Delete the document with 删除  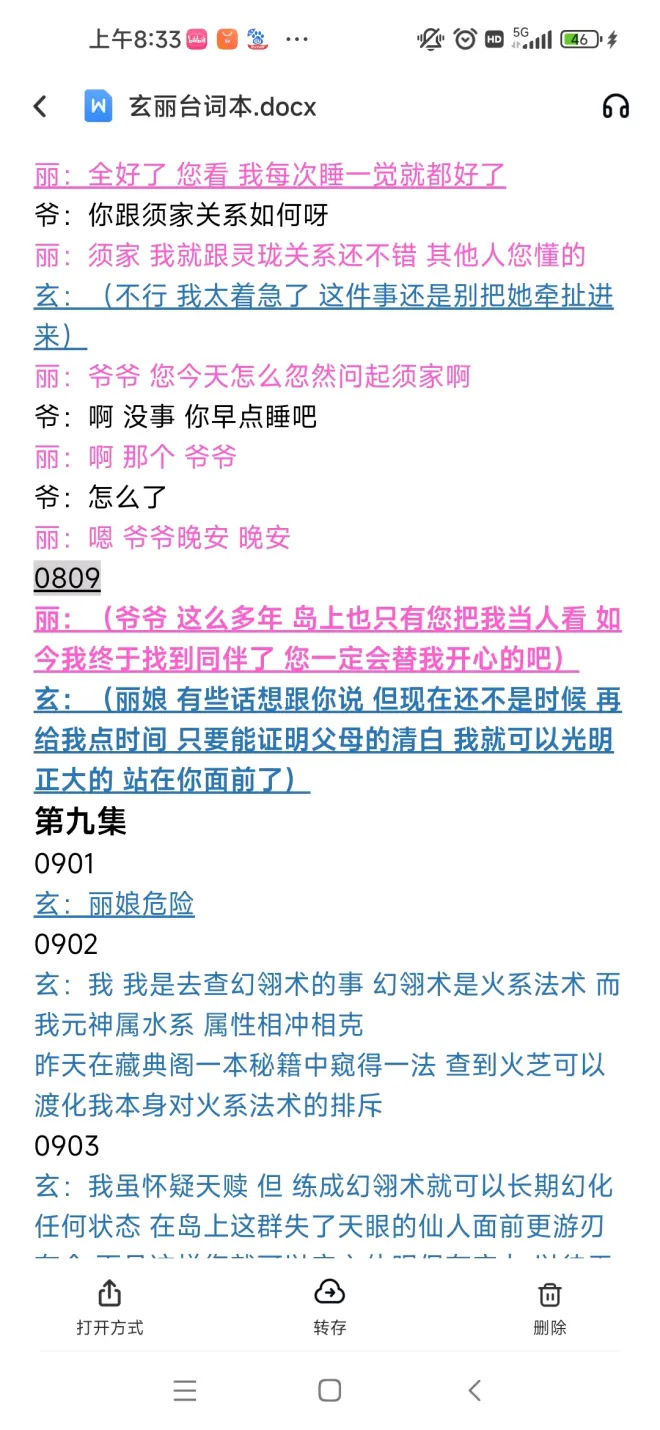(x=549, y=1308)
